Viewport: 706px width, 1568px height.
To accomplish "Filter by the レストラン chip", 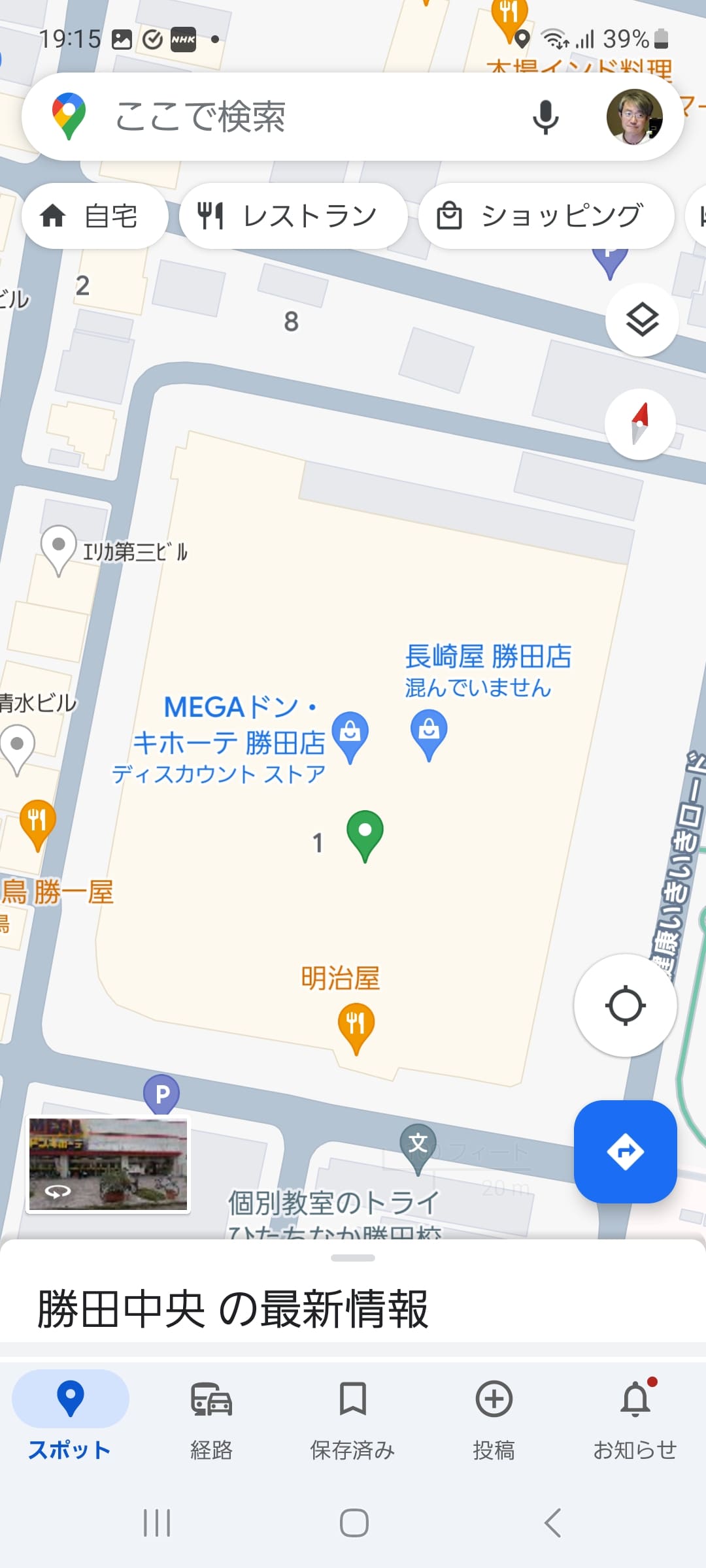I will pyautogui.click(x=293, y=216).
